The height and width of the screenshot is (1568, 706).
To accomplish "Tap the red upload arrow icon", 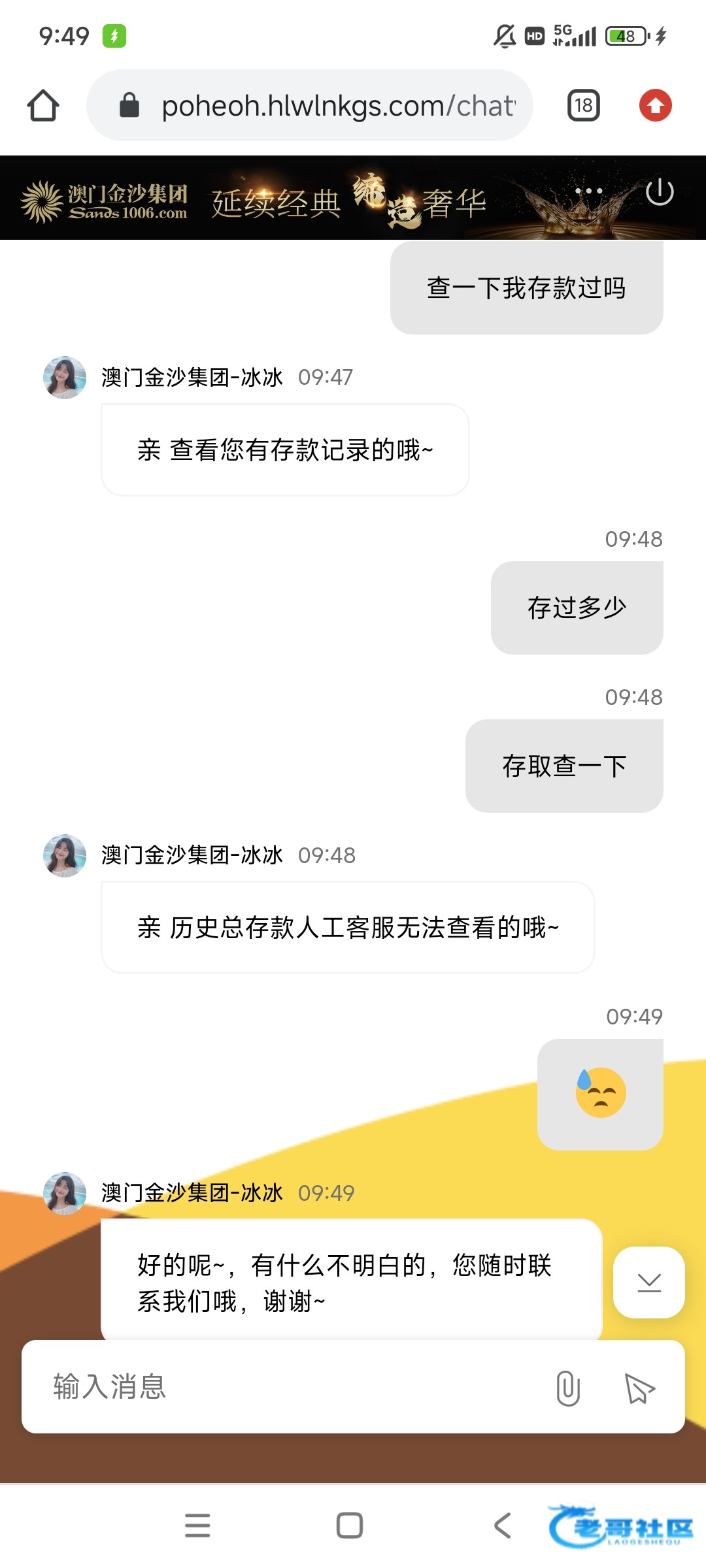I will tap(655, 105).
